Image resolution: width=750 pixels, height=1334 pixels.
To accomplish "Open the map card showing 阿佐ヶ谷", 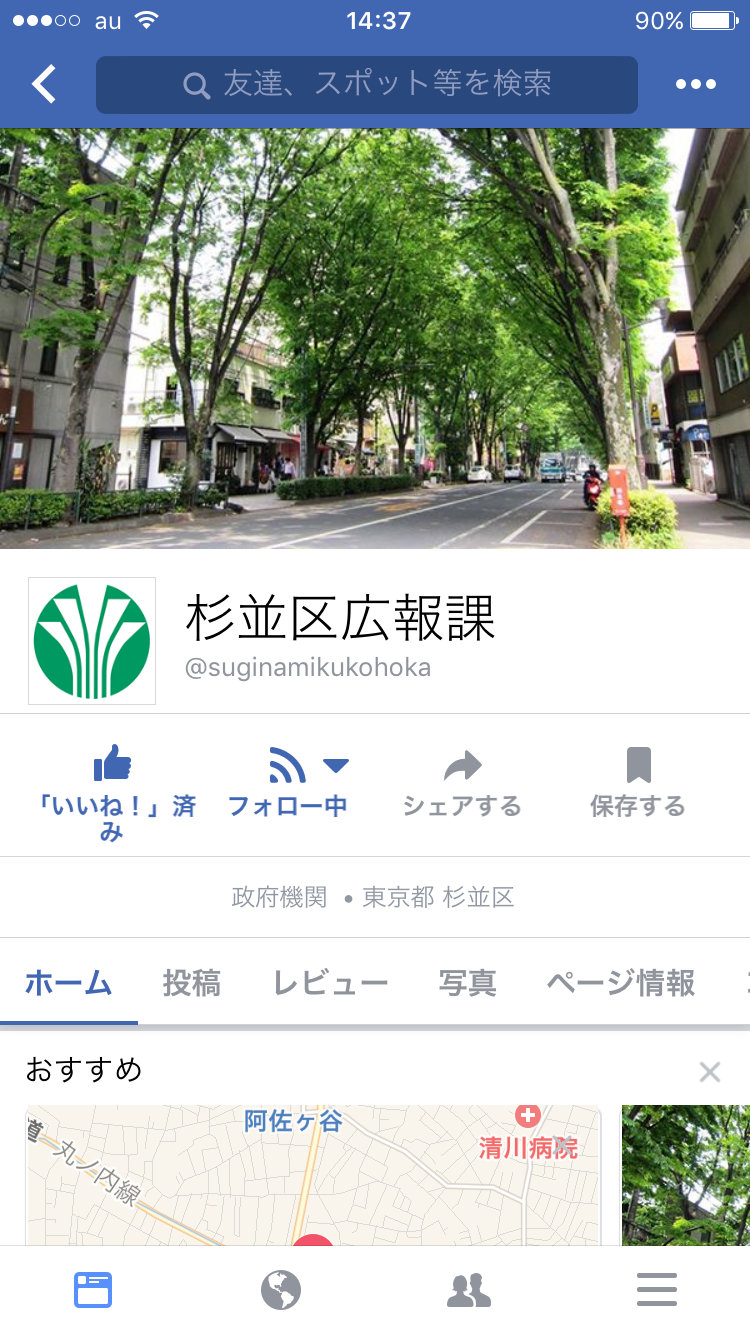I will [x=313, y=1175].
